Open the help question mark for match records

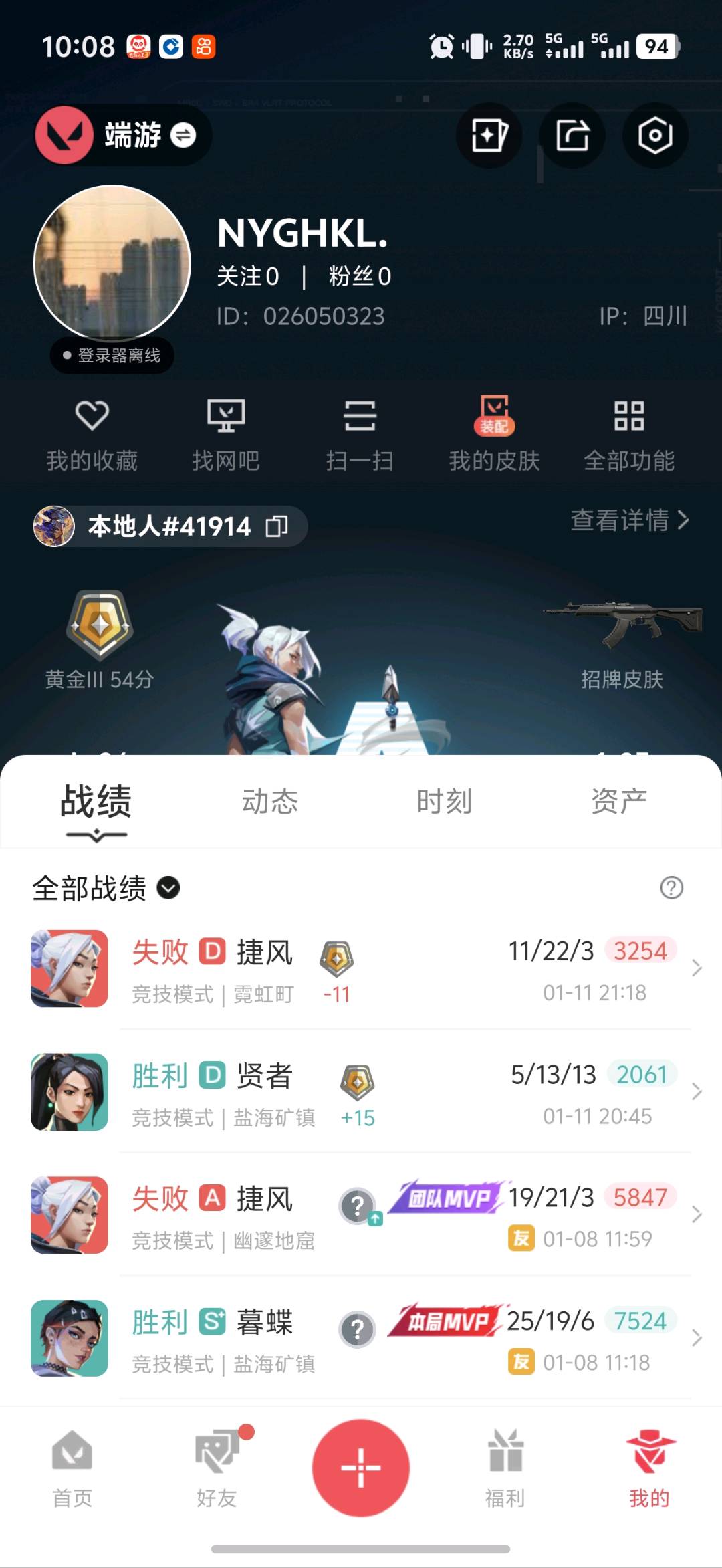coord(671,888)
